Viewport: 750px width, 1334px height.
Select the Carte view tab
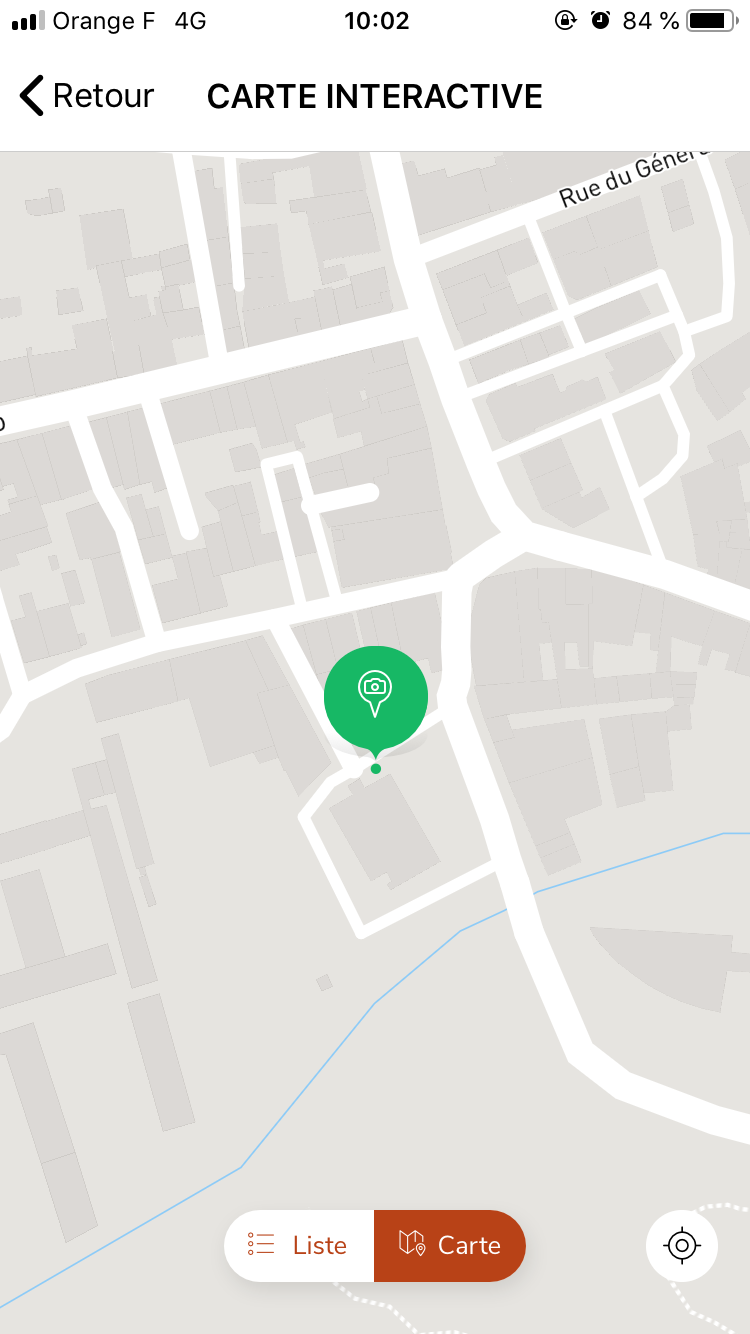click(x=450, y=1245)
